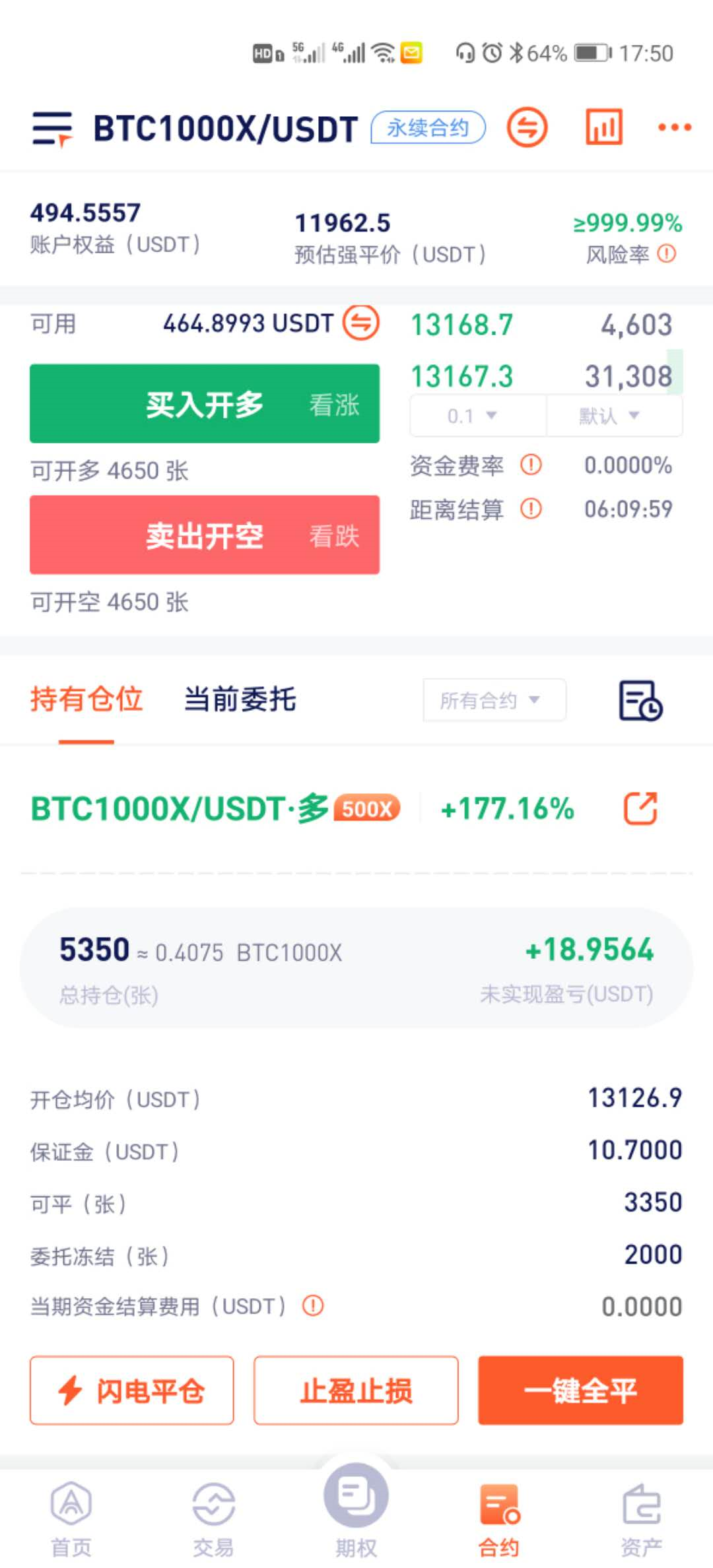Open the 期权 options tab
The image size is (713, 1568).
point(356,1513)
